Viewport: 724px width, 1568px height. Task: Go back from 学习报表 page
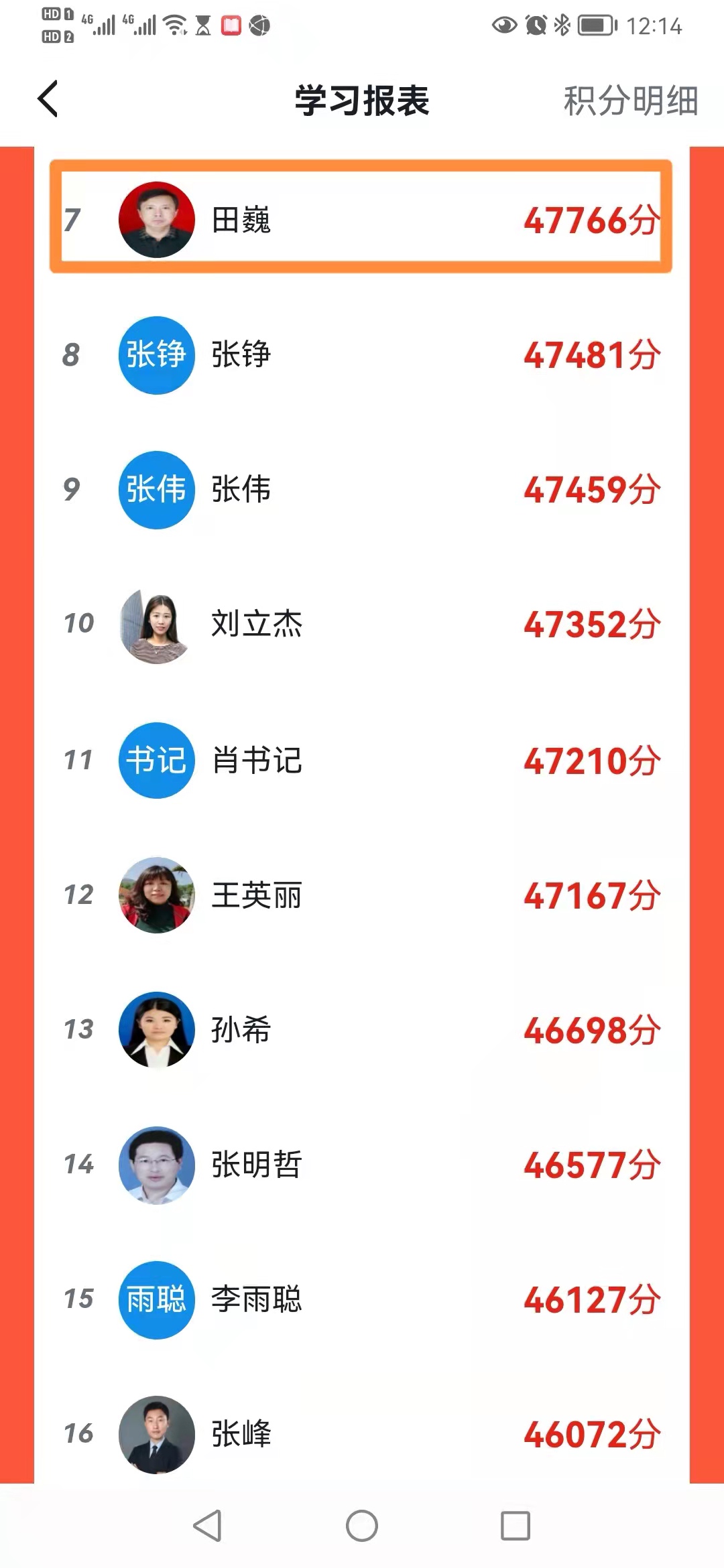click(x=48, y=99)
